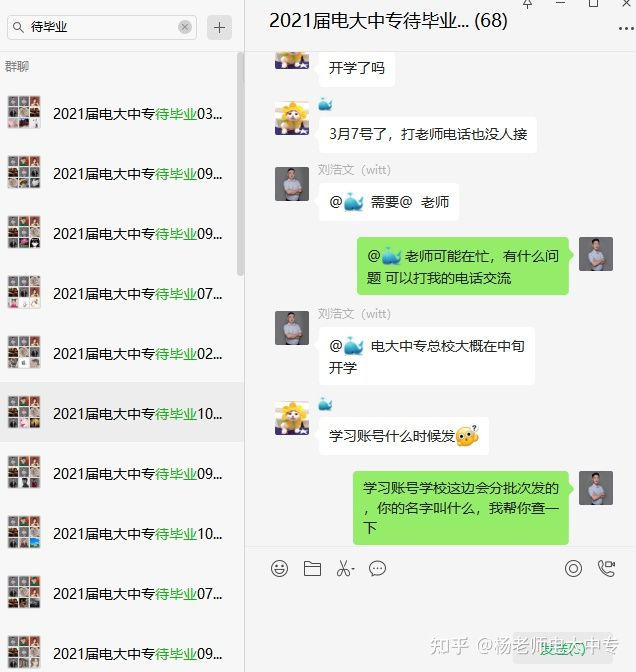Screen dimensions: 636x672
Task: Open the chat history icon
Action: pos(377,568)
